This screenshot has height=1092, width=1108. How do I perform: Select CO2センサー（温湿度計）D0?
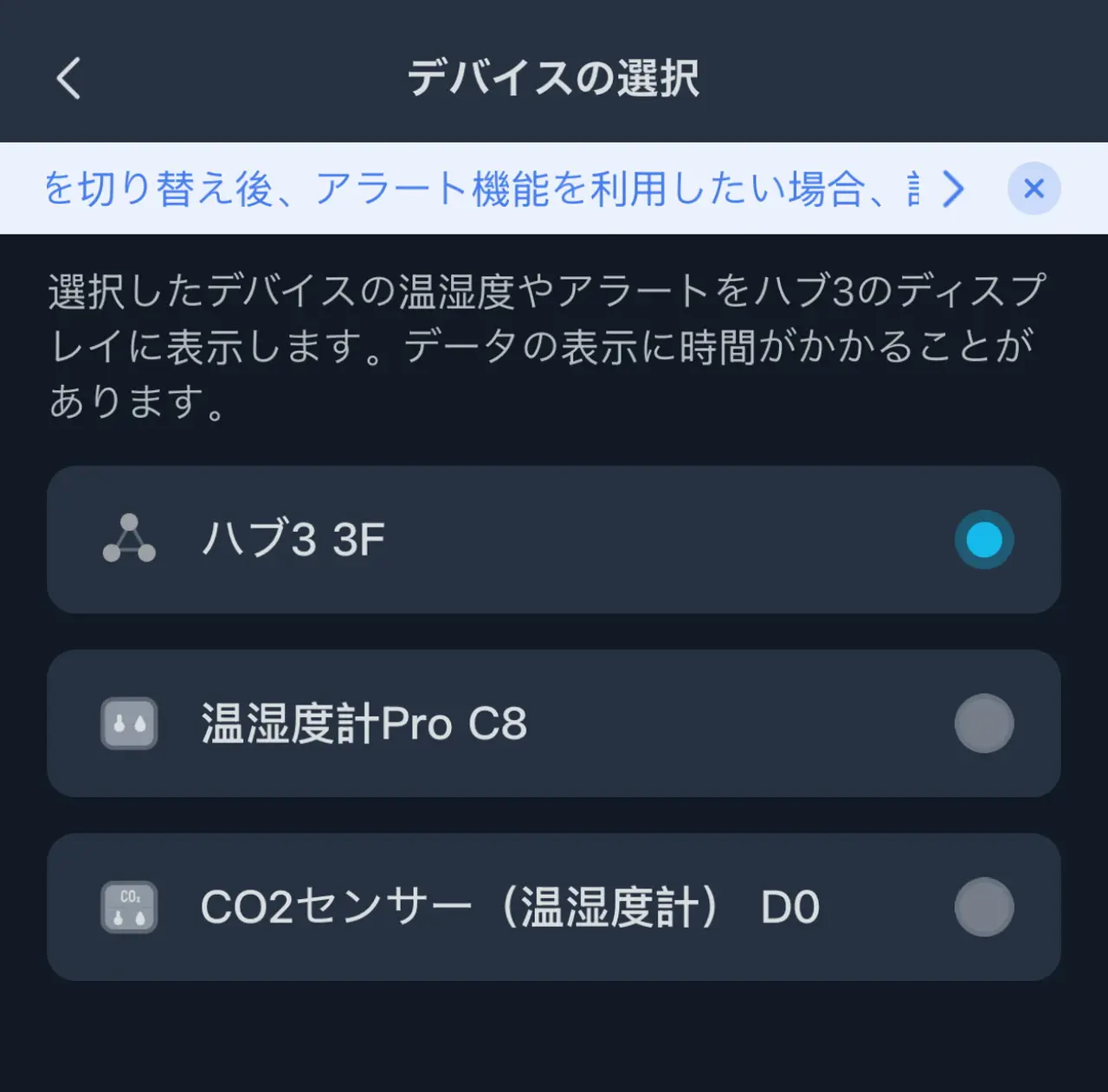coord(983,907)
